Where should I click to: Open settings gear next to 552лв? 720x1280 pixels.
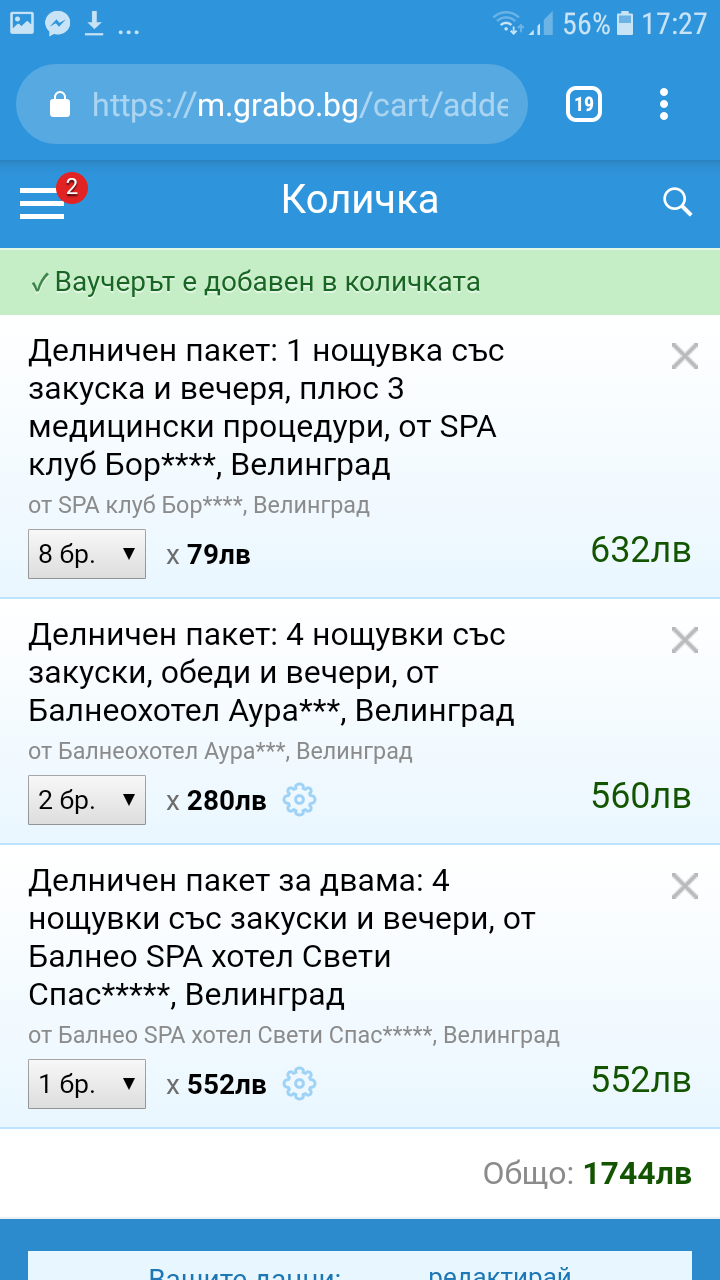300,1083
